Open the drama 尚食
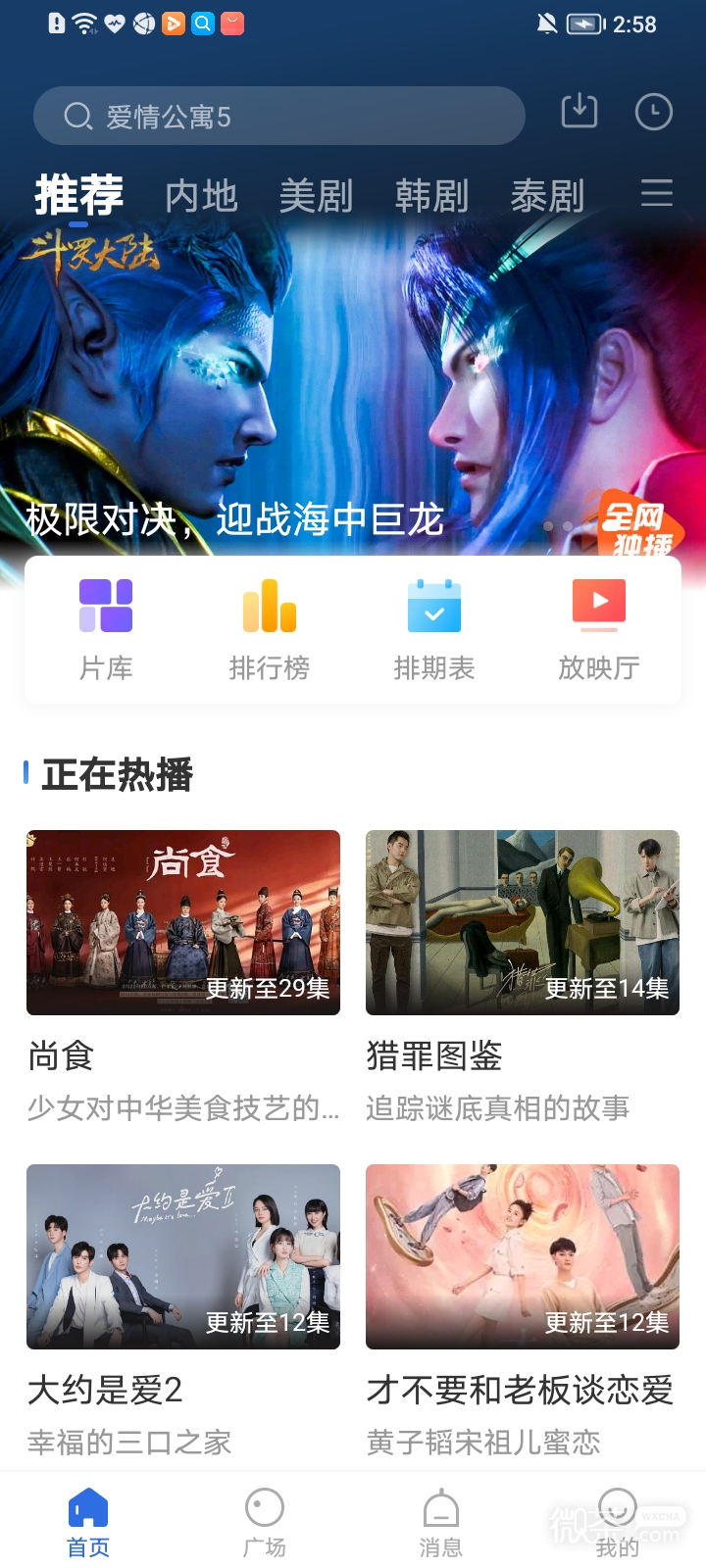This screenshot has height=1568, width=706. (x=183, y=922)
